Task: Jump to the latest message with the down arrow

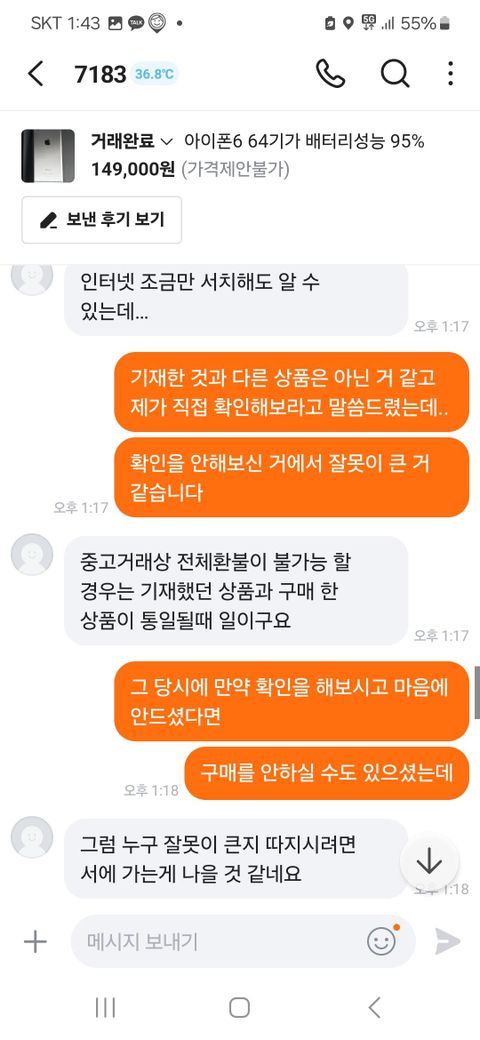Action: 430,862
